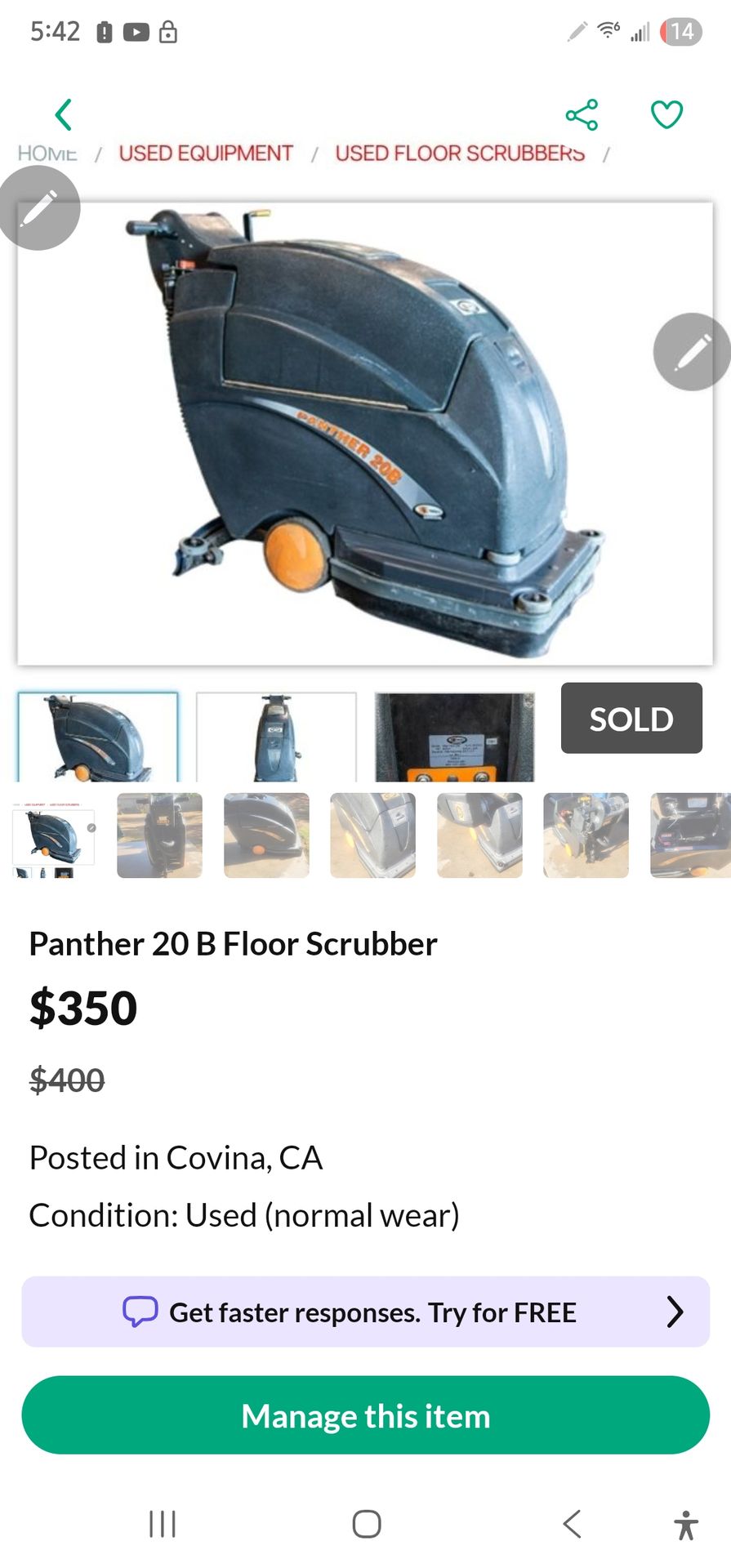
Task: Open recent apps from the navigation bar
Action: pyautogui.click(x=162, y=1522)
